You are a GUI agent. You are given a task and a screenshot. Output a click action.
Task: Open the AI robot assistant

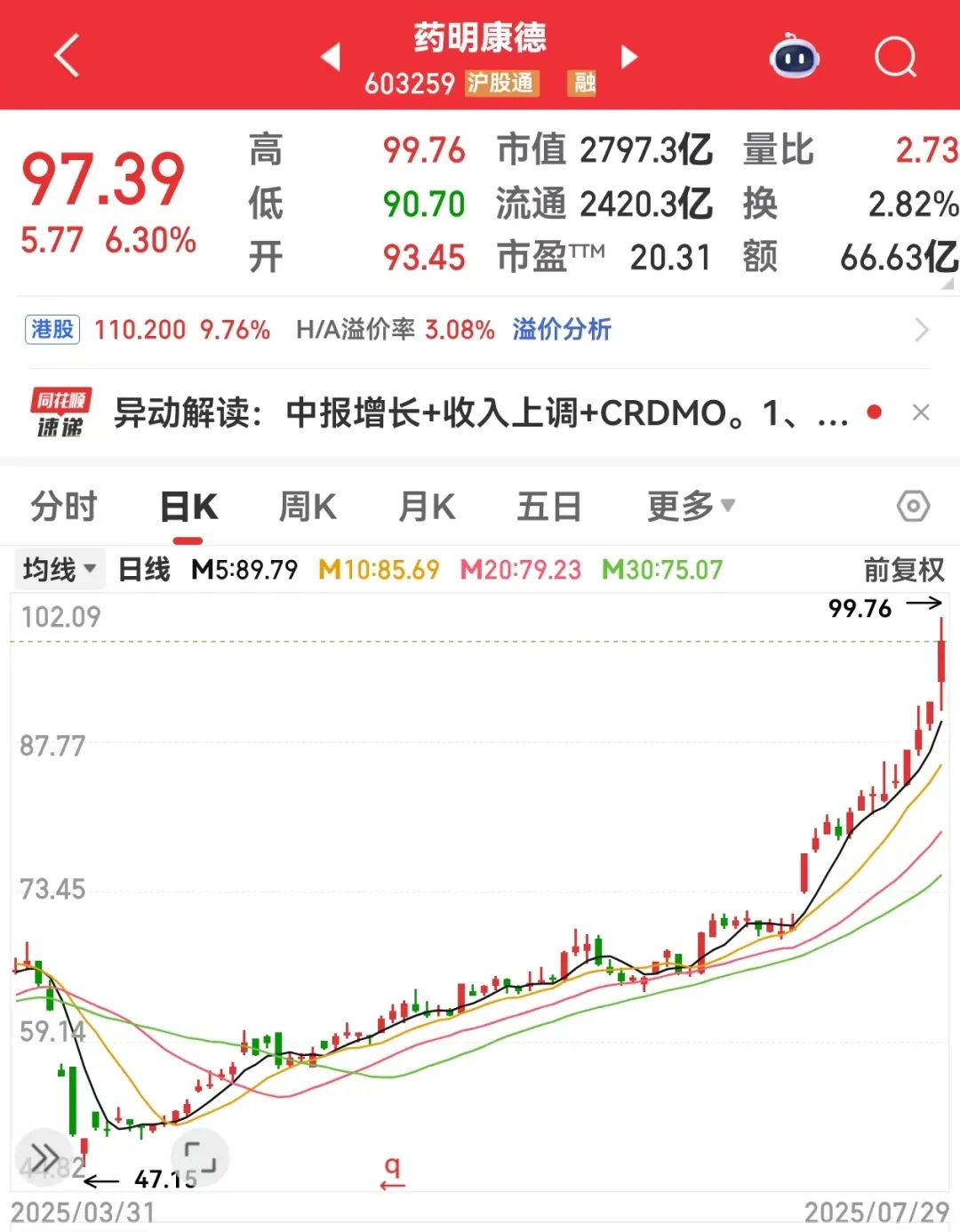(x=794, y=56)
